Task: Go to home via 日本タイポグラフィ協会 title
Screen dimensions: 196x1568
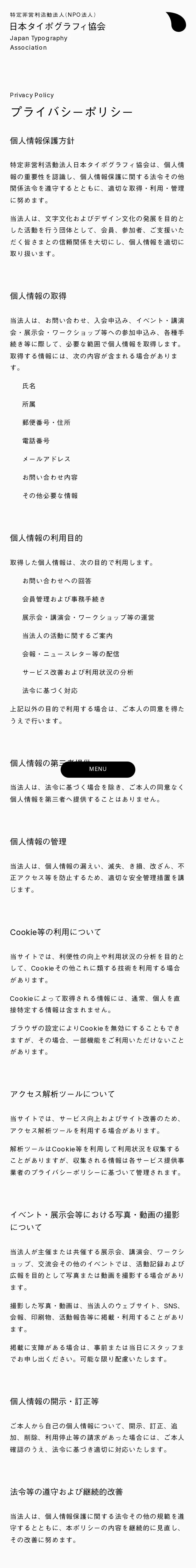Action: (x=57, y=26)
